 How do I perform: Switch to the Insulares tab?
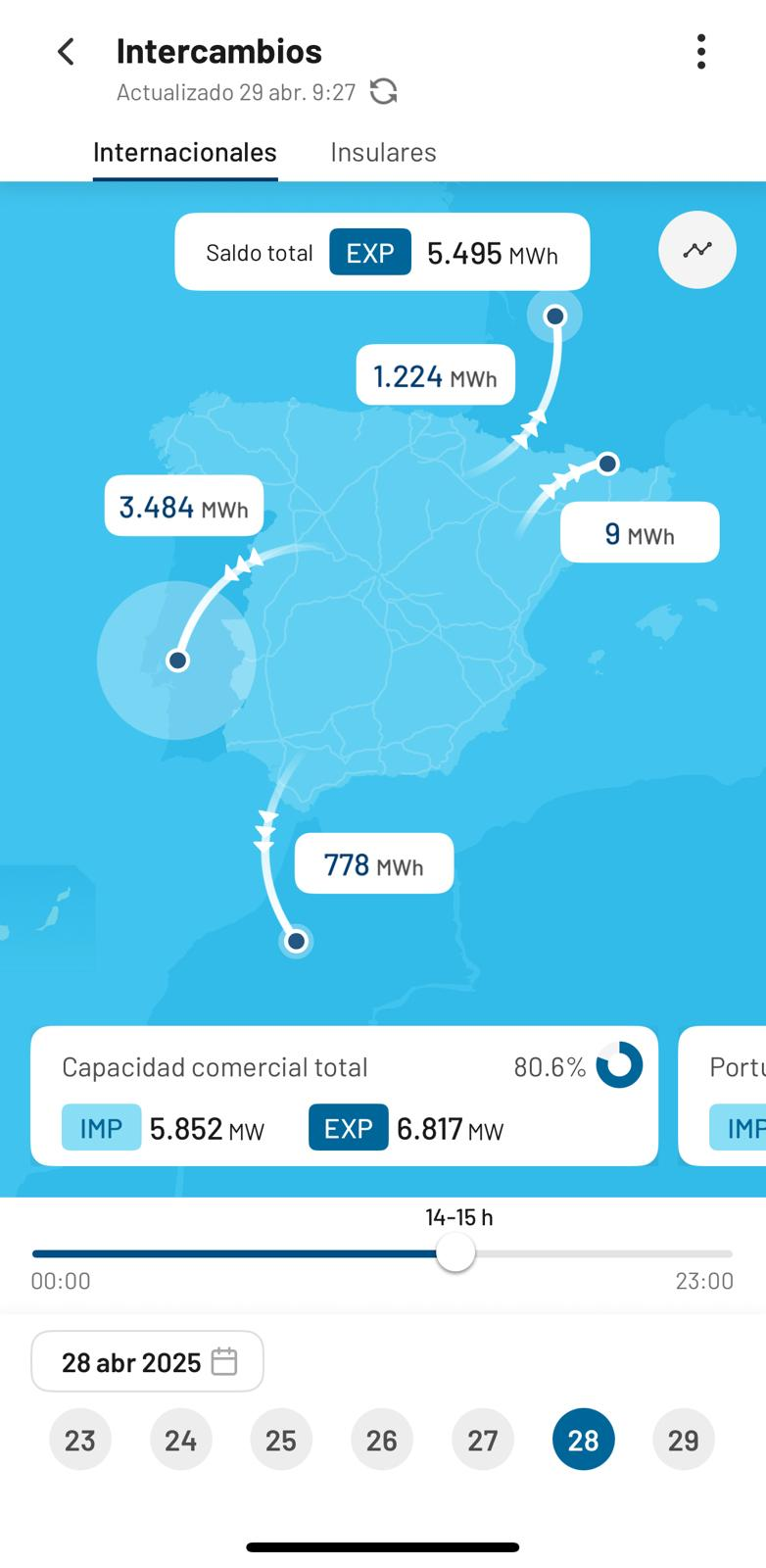tap(383, 152)
